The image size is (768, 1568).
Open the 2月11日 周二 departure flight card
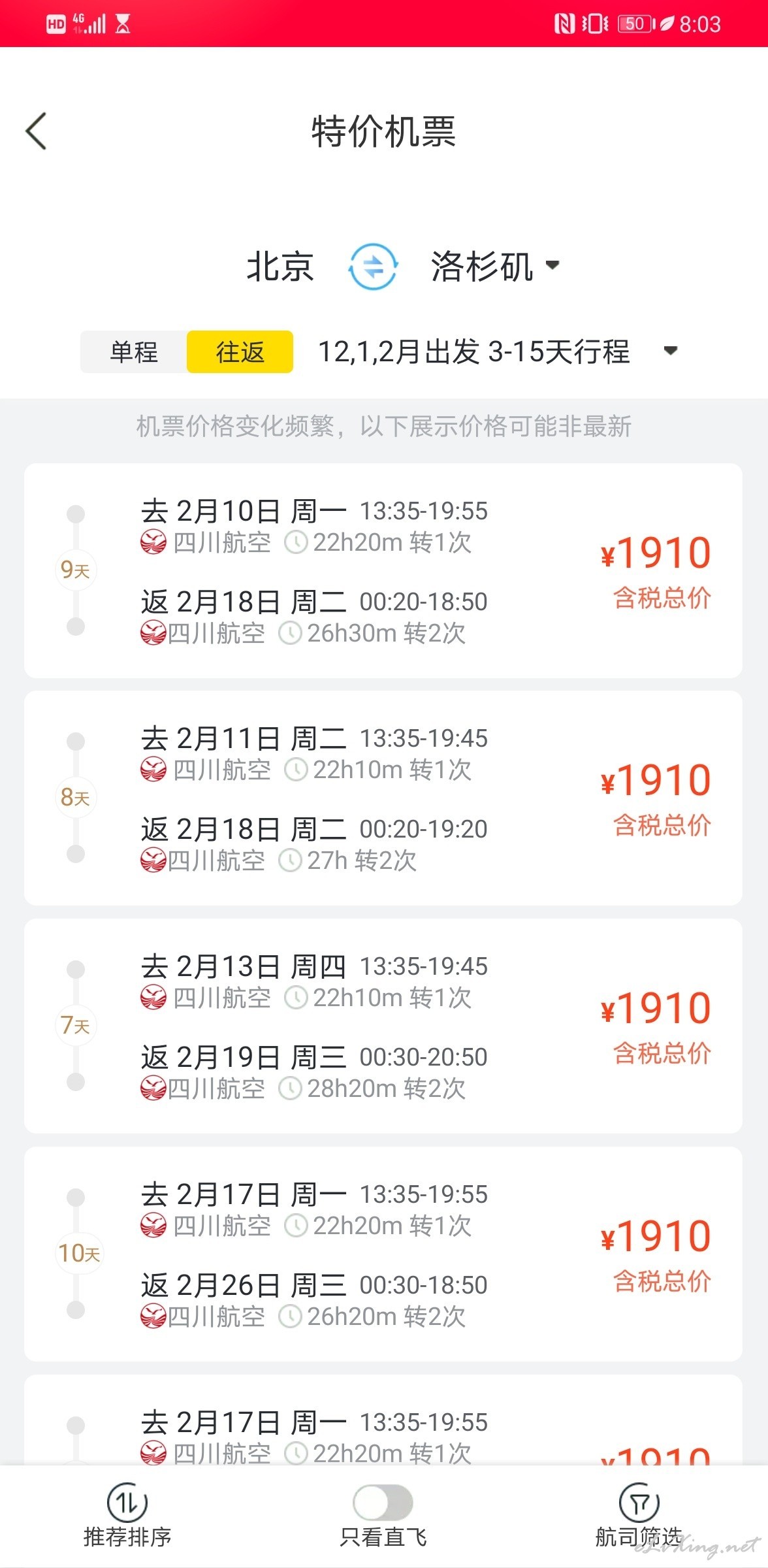(x=383, y=798)
